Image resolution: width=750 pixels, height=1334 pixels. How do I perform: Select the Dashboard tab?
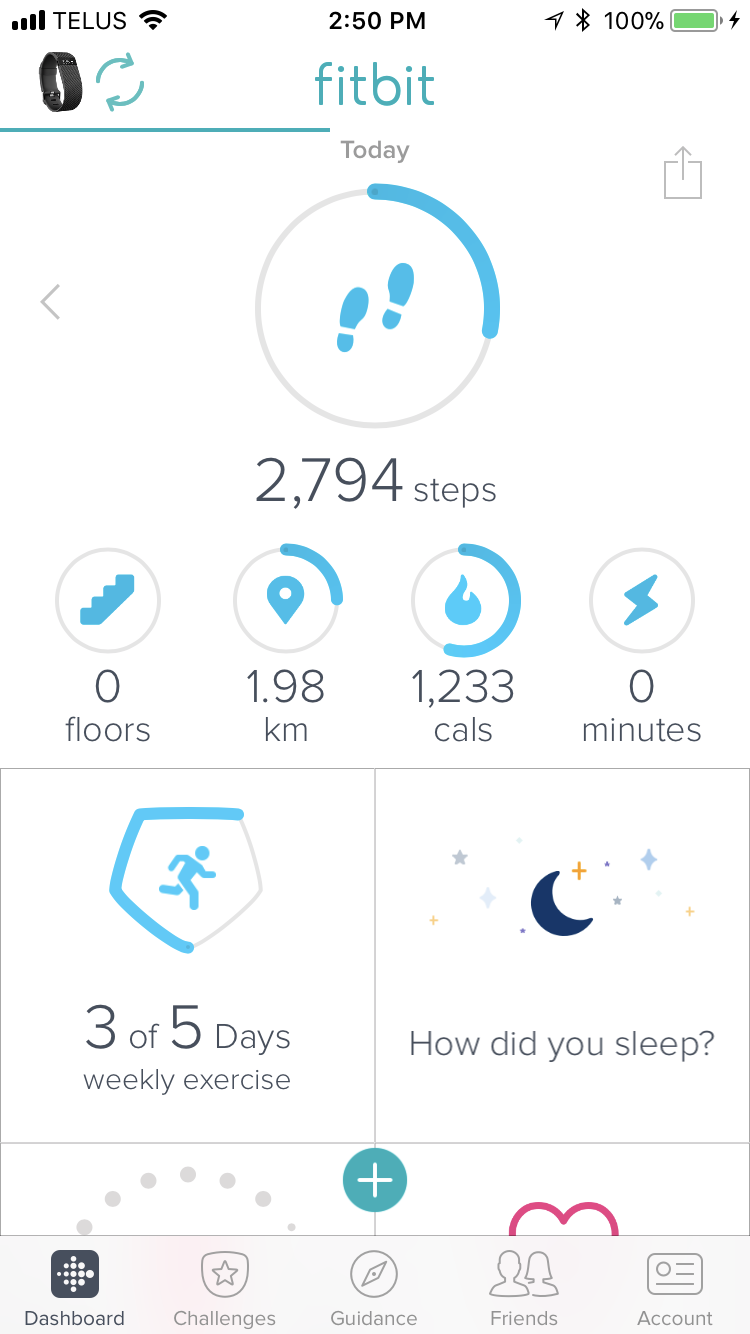click(75, 1289)
